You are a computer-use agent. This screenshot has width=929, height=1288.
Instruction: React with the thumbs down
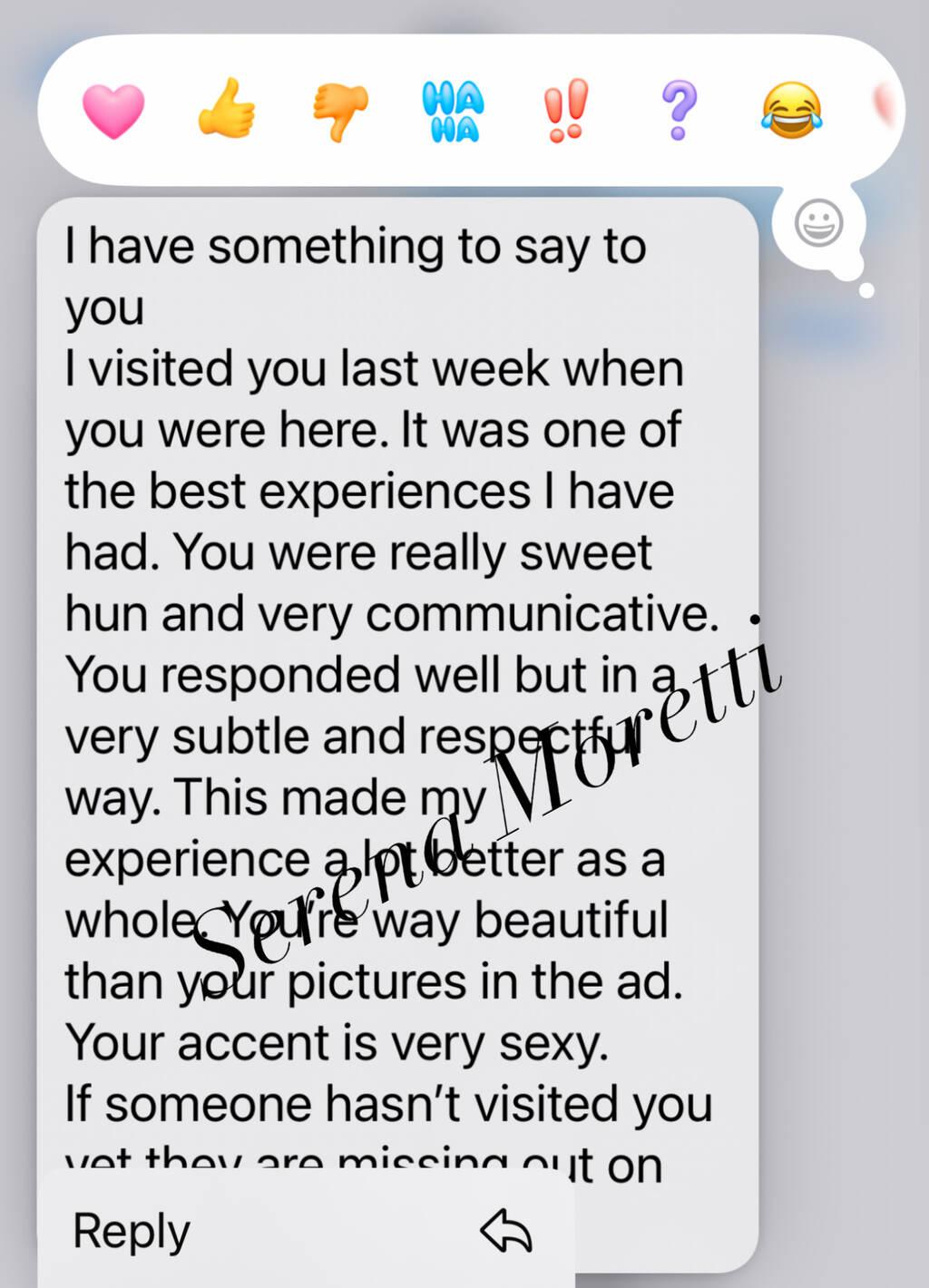(340, 112)
